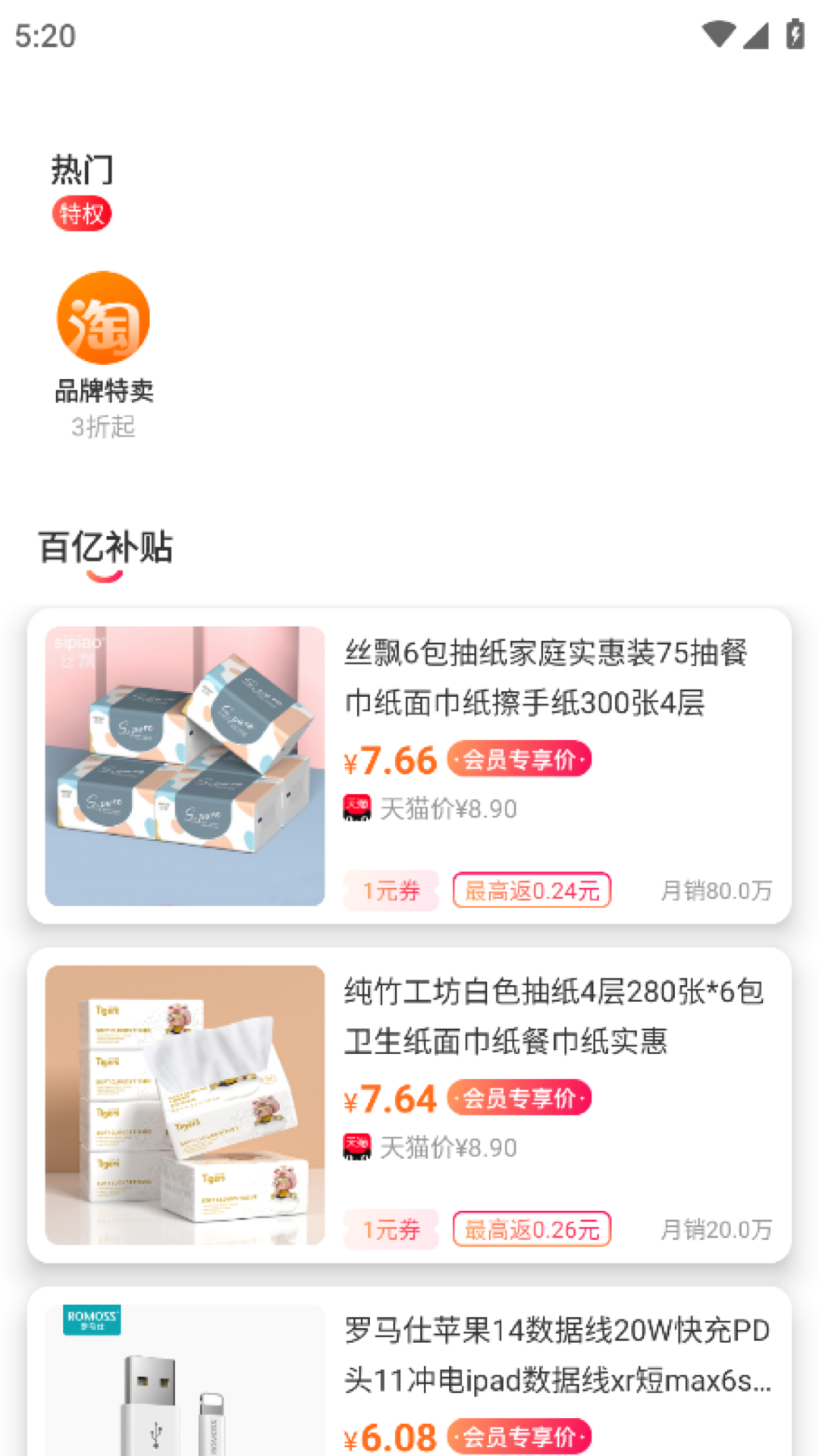Image resolution: width=819 pixels, height=1456 pixels.
Task: Select the 会员专享价 badge on first product
Action: point(519,758)
